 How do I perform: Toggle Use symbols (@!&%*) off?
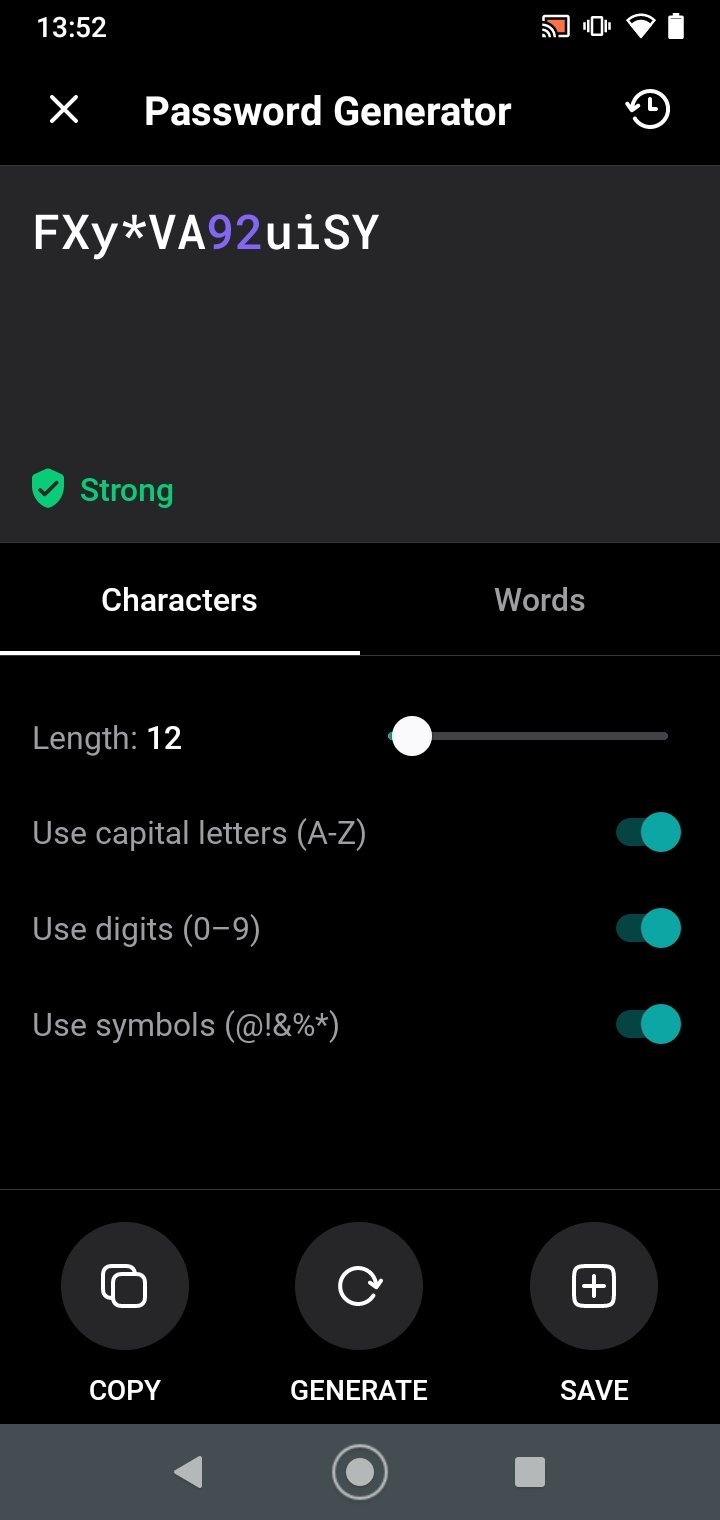coord(648,1024)
